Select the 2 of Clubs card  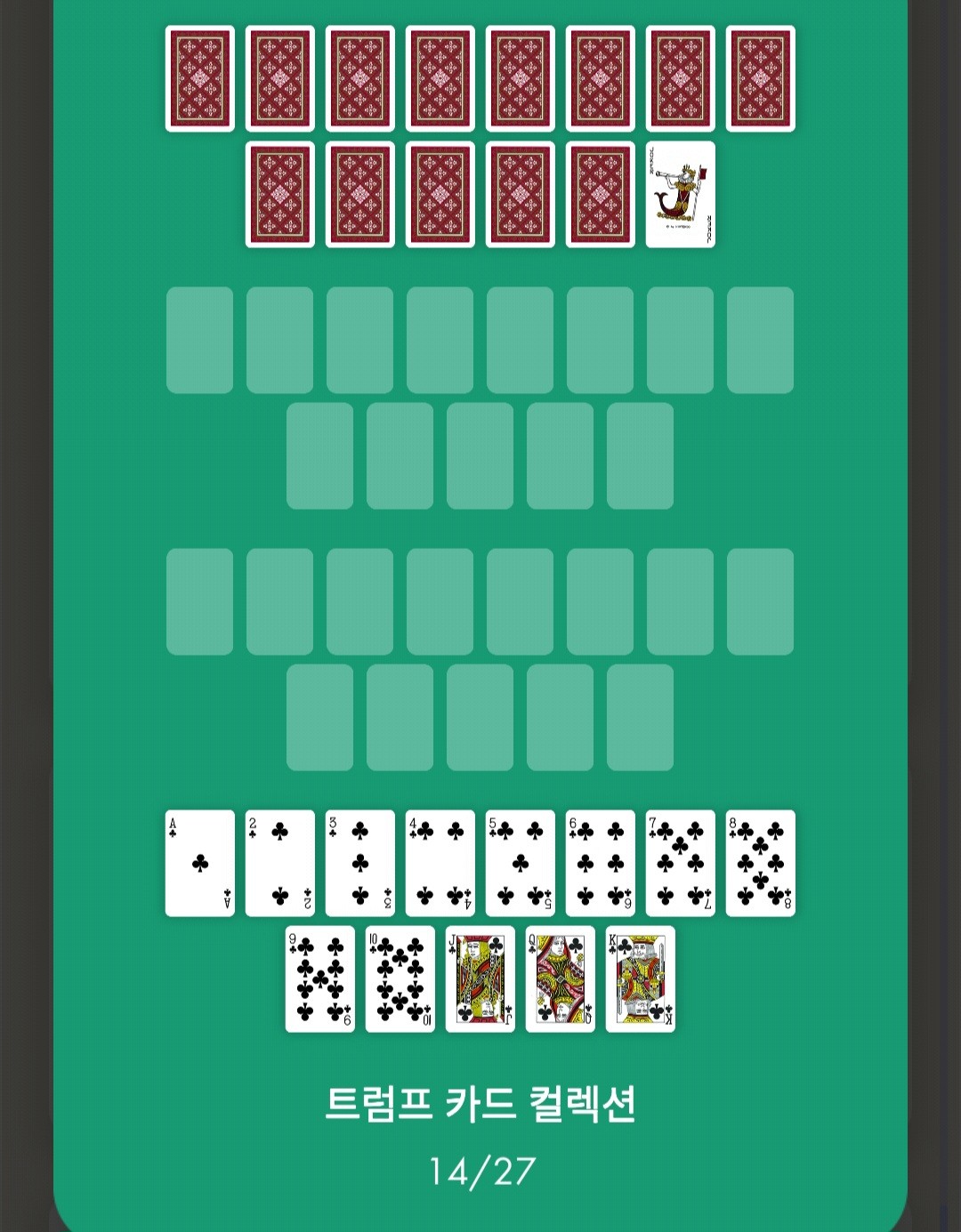pos(280,863)
